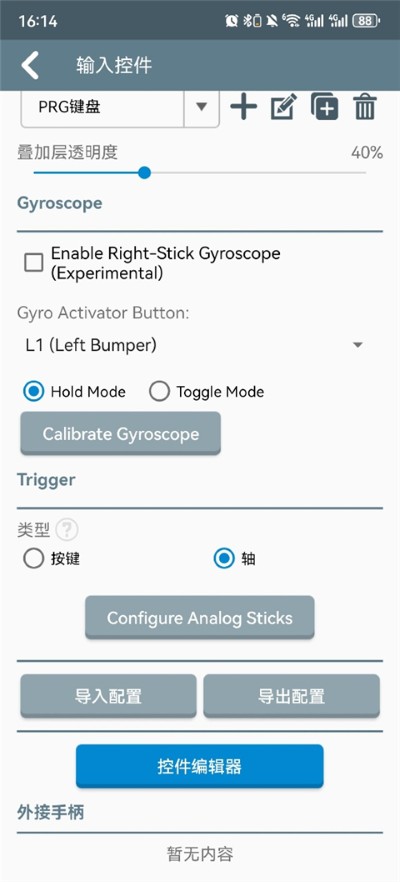Edit the PRG键盘 profile name
The width and height of the screenshot is (400, 882).
284,107
